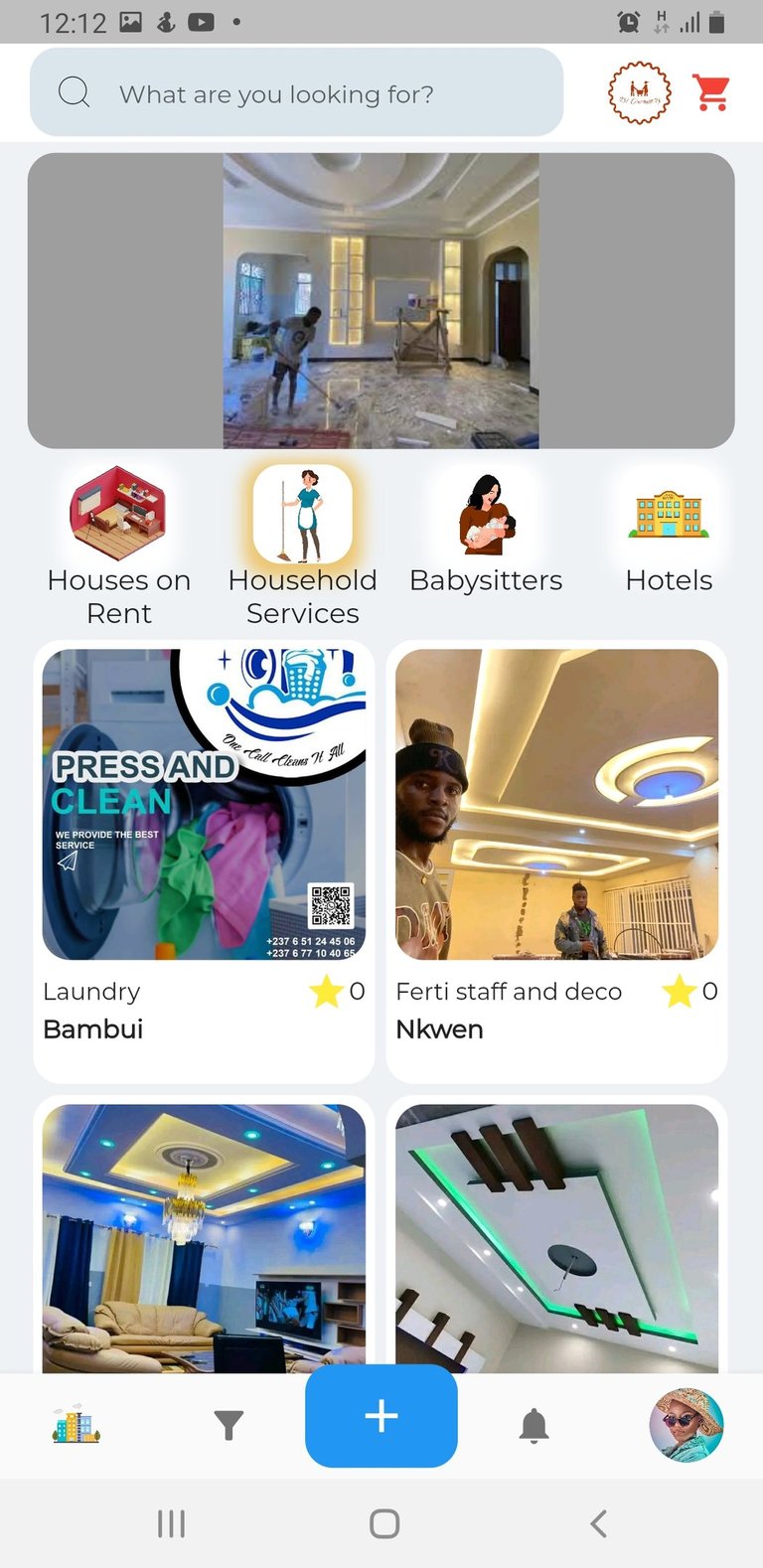View the blue-lit living room listing
The width and height of the screenshot is (763, 1568).
pyautogui.click(x=204, y=1237)
